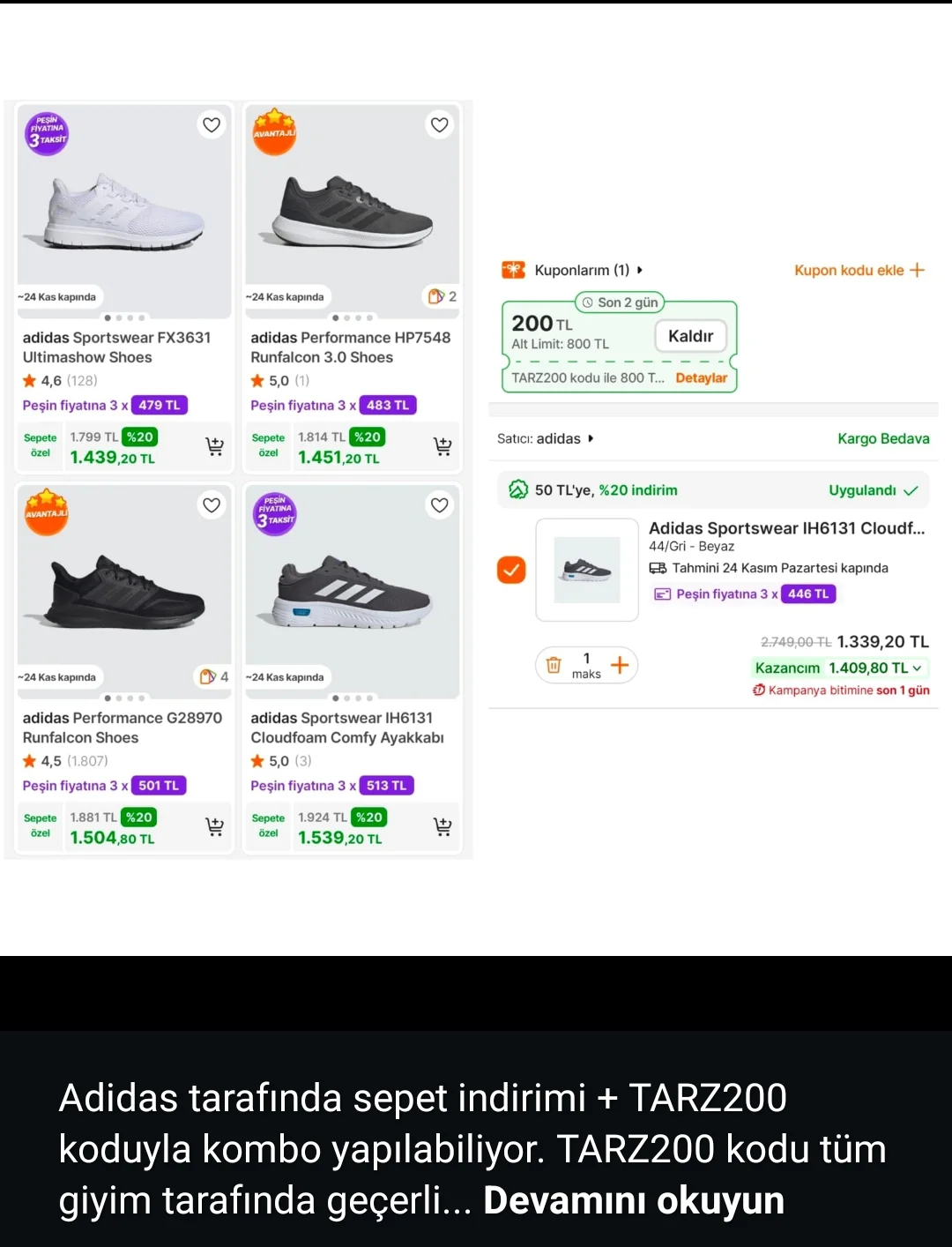Add G28970 Runfalcon shoes to cart
Screen dimensions: 952x1247
(x=214, y=826)
